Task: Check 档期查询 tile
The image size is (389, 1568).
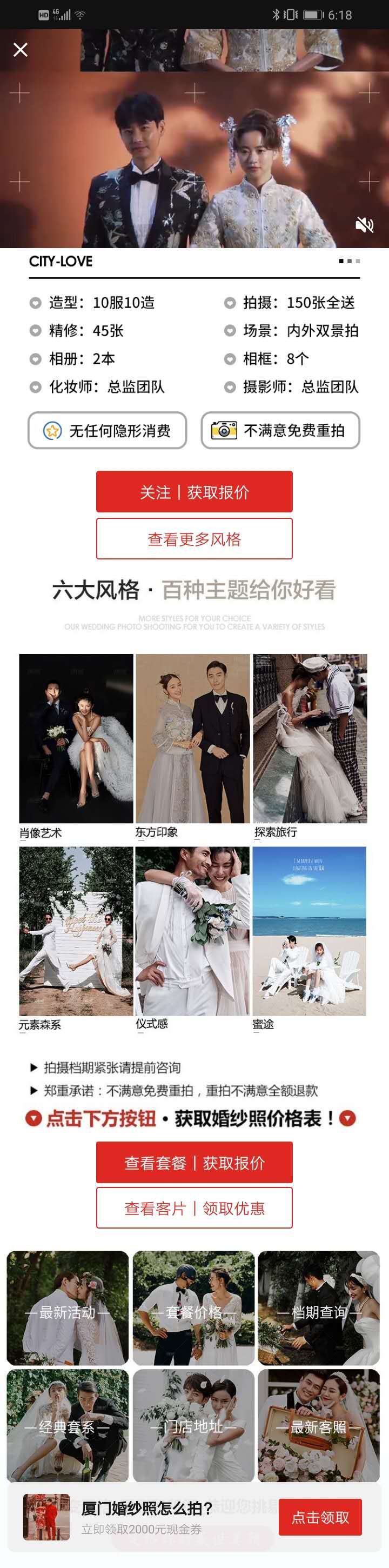Action: 319,1308
